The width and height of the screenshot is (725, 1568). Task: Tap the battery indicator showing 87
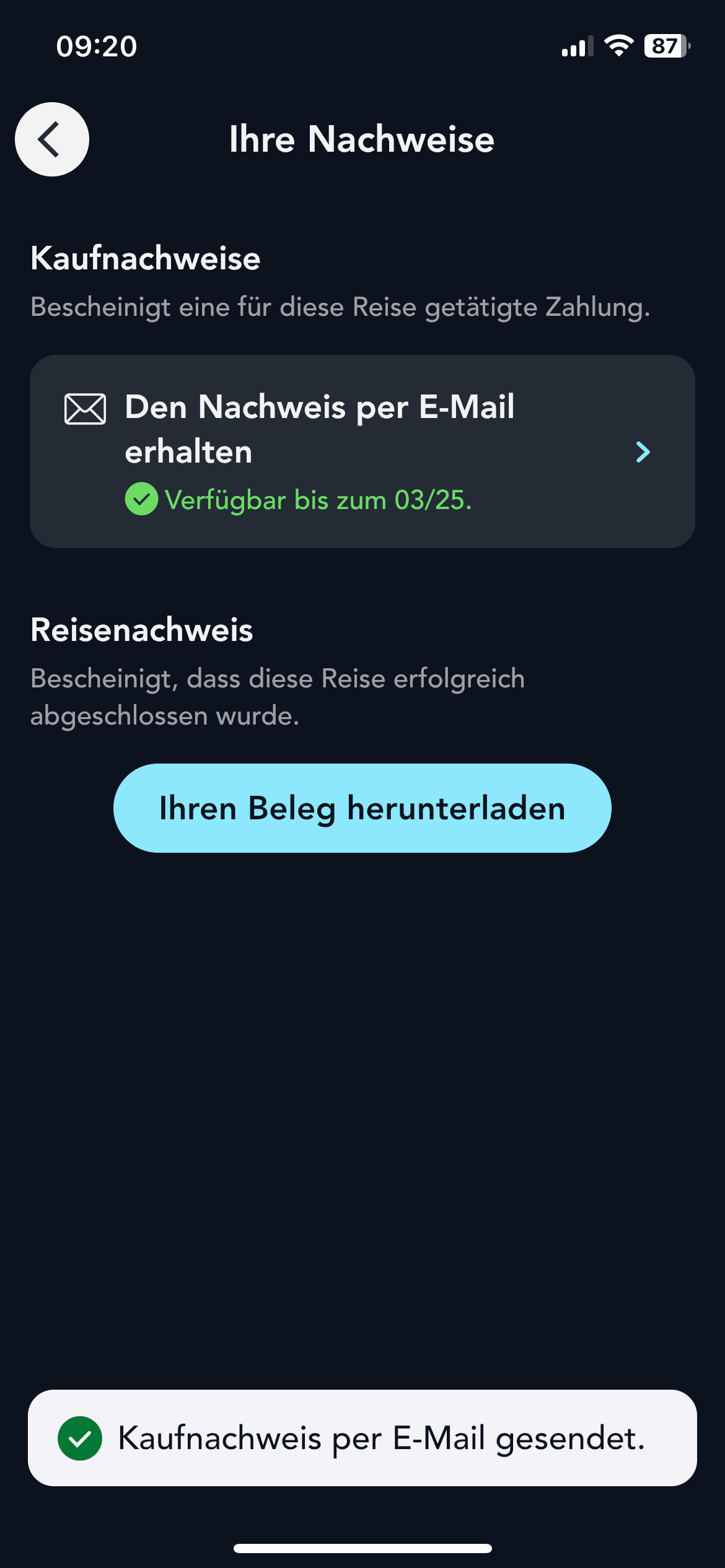coord(666,46)
